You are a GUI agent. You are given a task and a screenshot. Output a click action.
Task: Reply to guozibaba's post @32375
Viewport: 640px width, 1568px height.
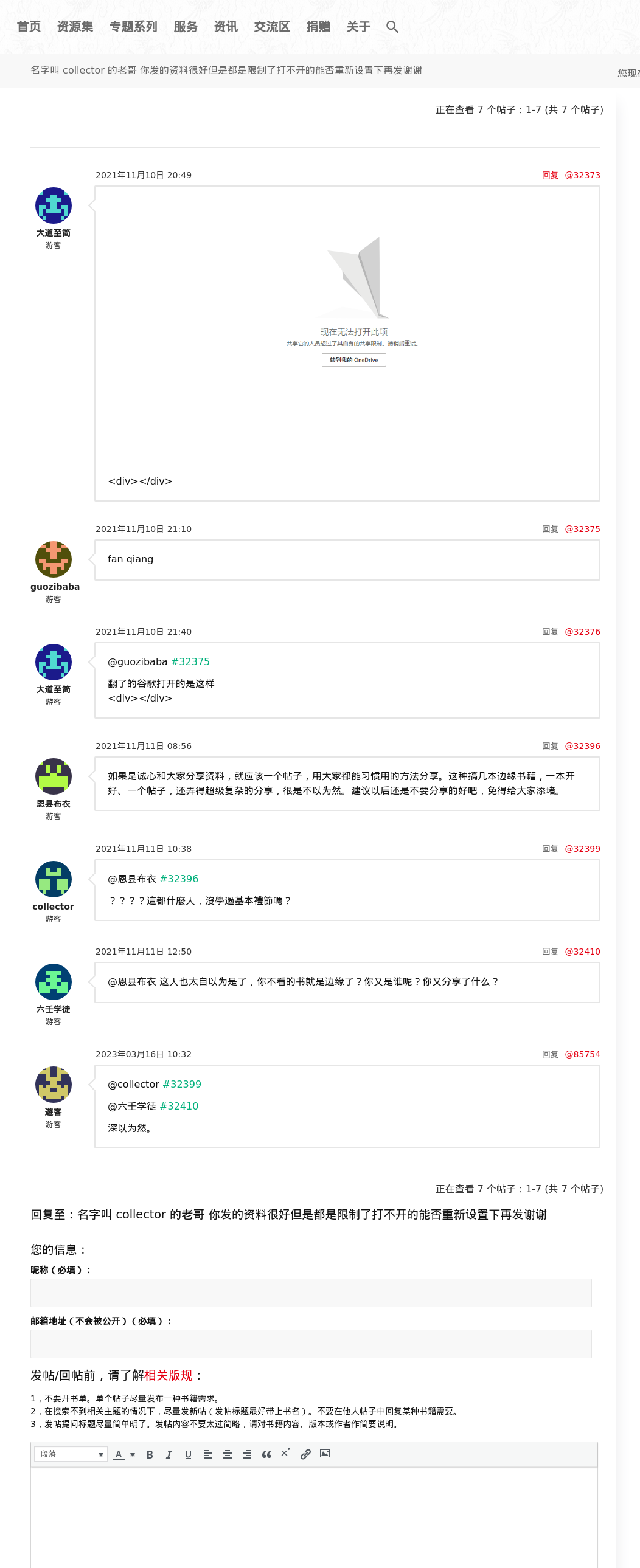pos(550,529)
